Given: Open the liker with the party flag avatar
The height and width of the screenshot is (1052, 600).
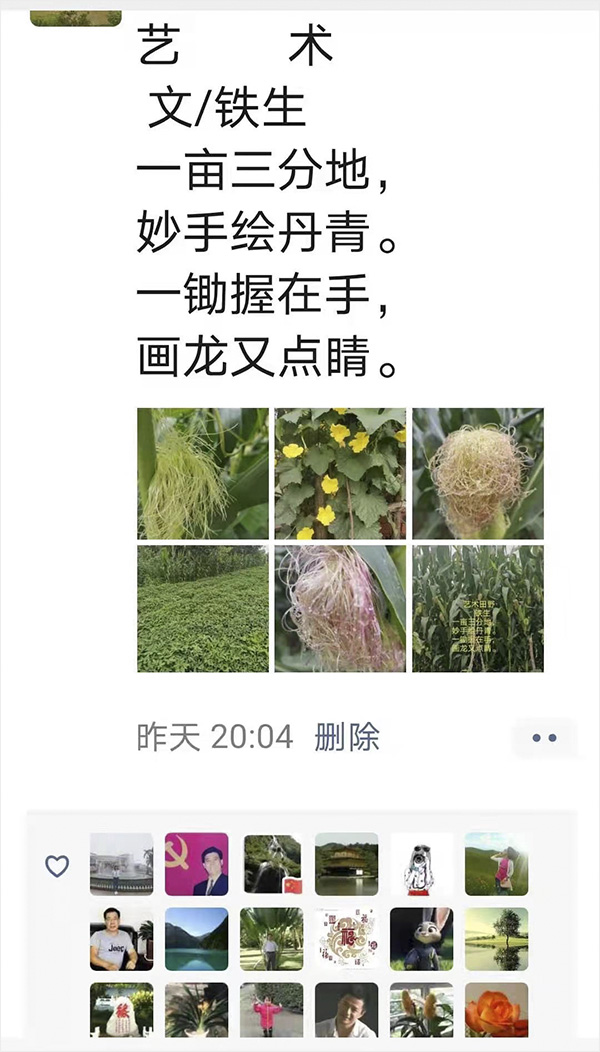Looking at the screenshot, I should pyautogui.click(x=196, y=864).
